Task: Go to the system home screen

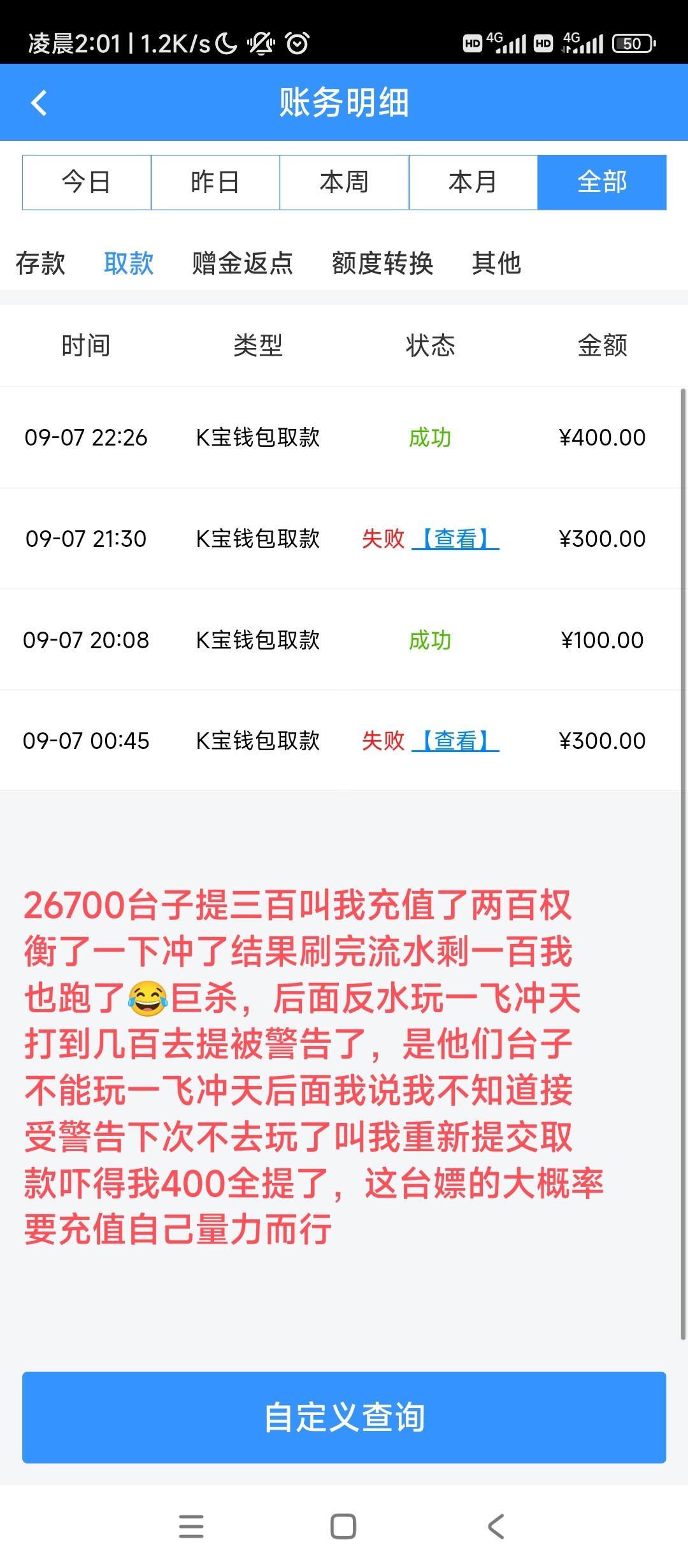Action: [x=343, y=1527]
